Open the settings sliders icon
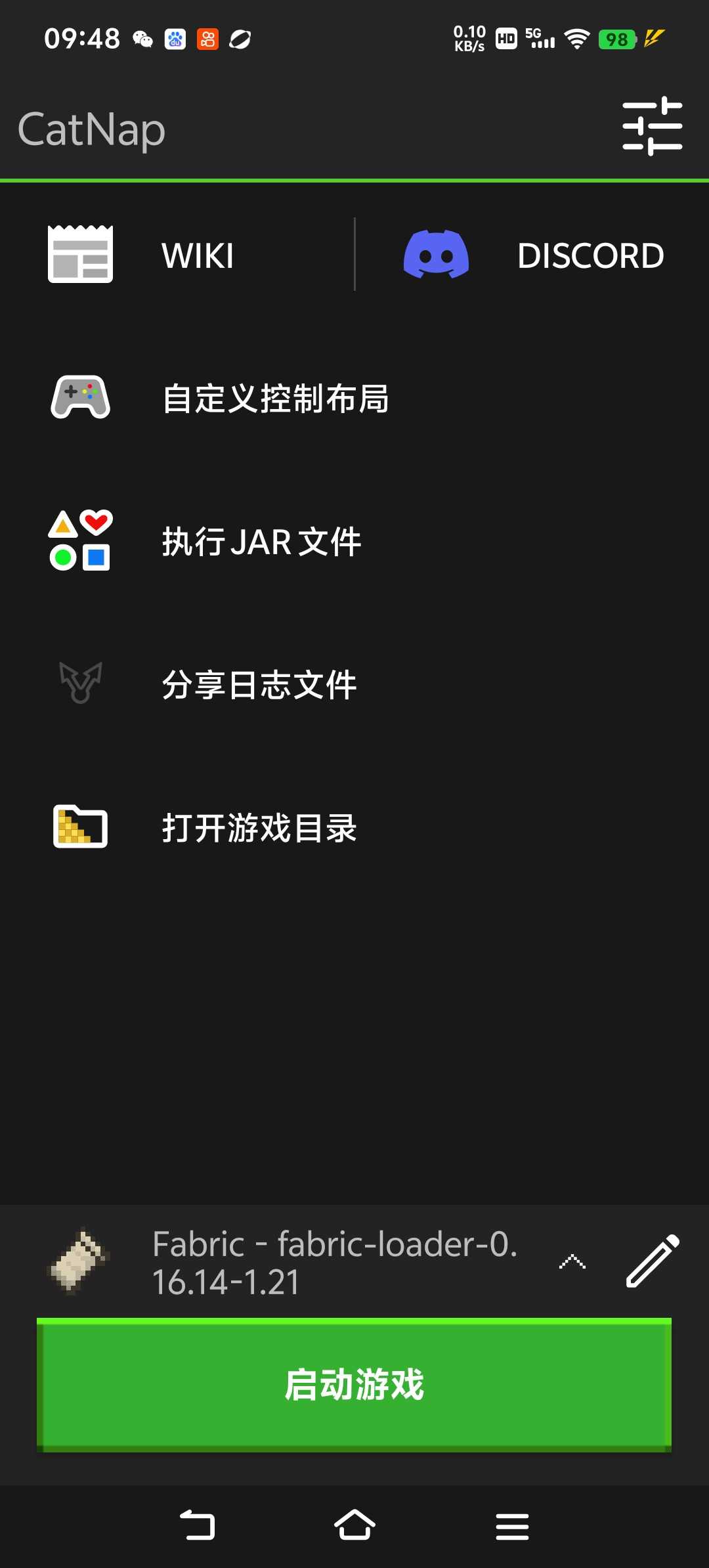The height and width of the screenshot is (1568, 709). [x=652, y=126]
